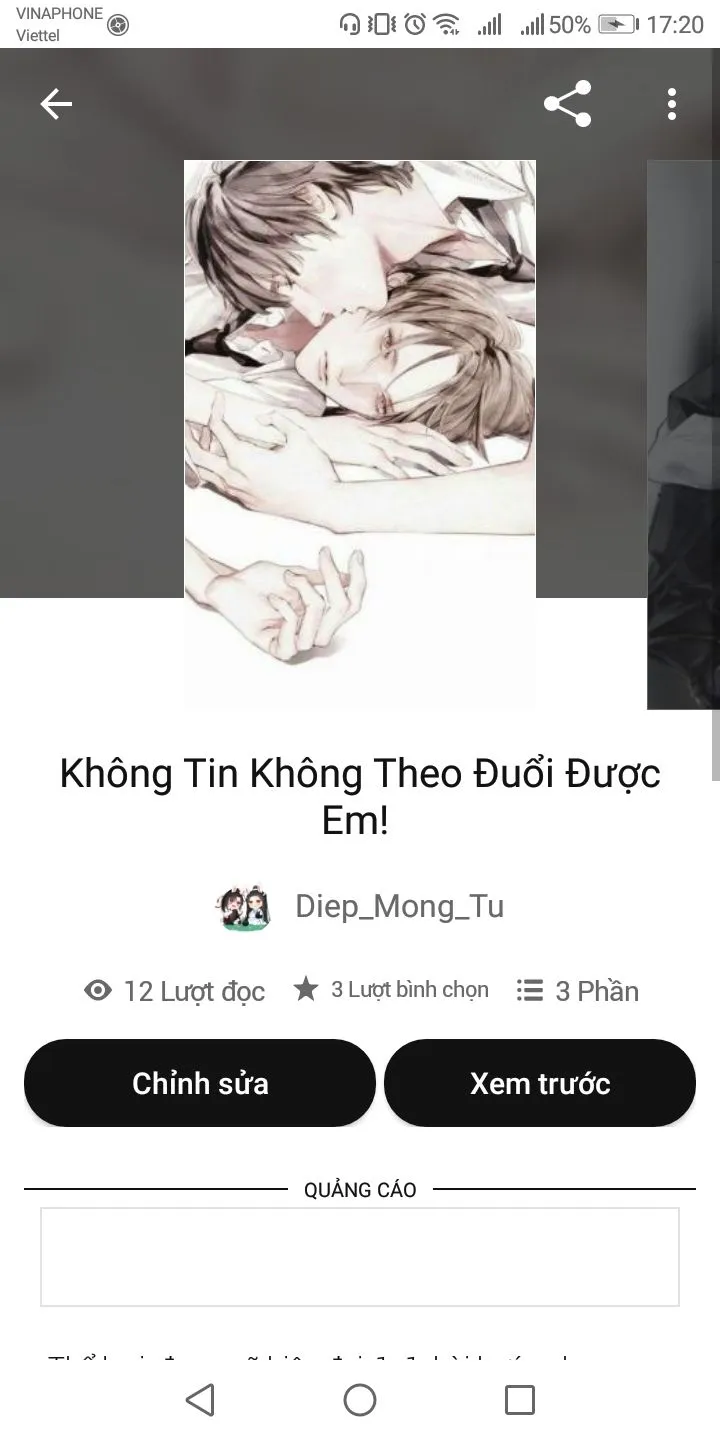This screenshot has height=1440, width=720.
Task: Tap the Chỉnh sửa button
Action: (200, 1083)
